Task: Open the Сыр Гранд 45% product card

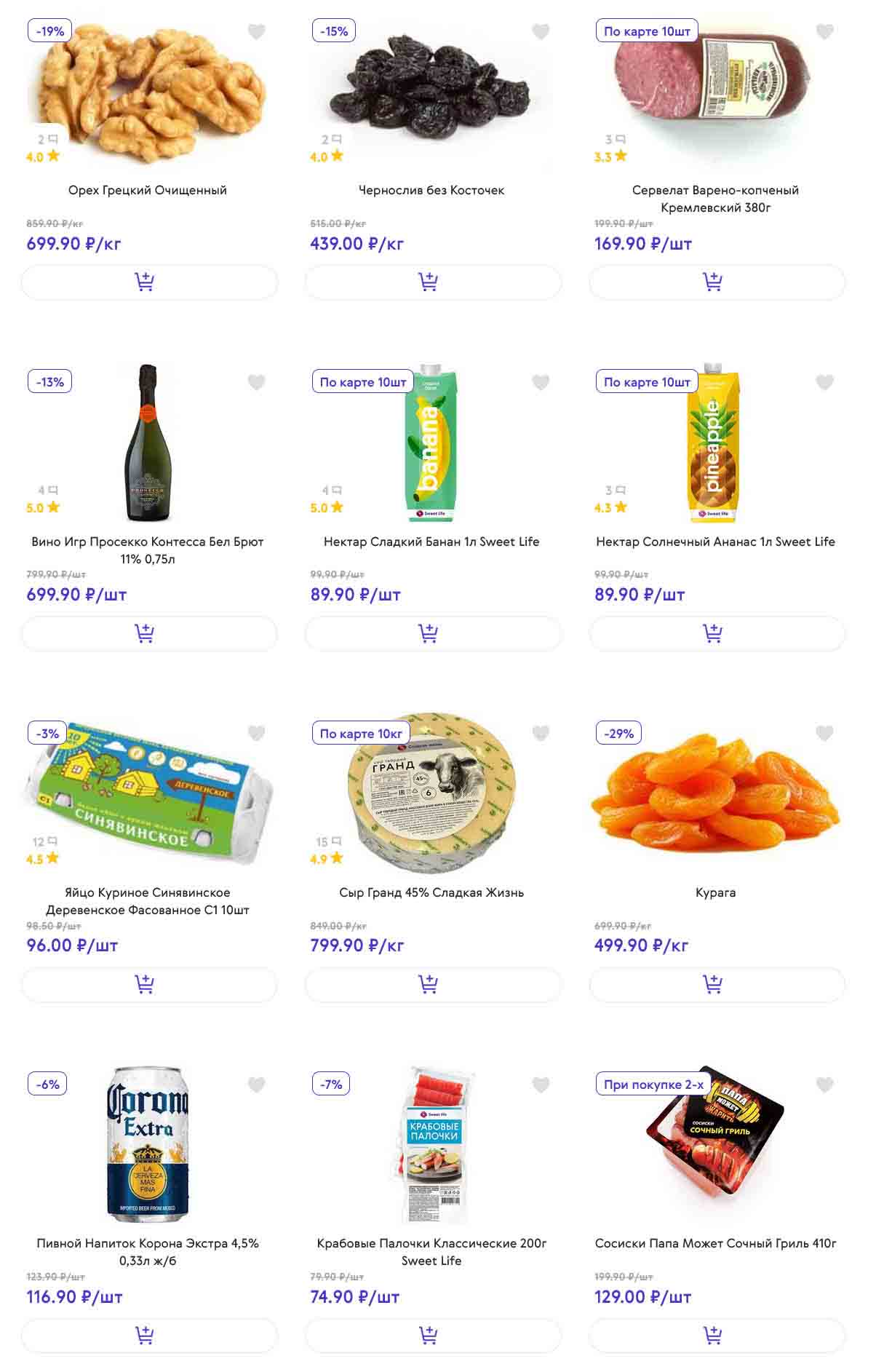Action: 431,892
